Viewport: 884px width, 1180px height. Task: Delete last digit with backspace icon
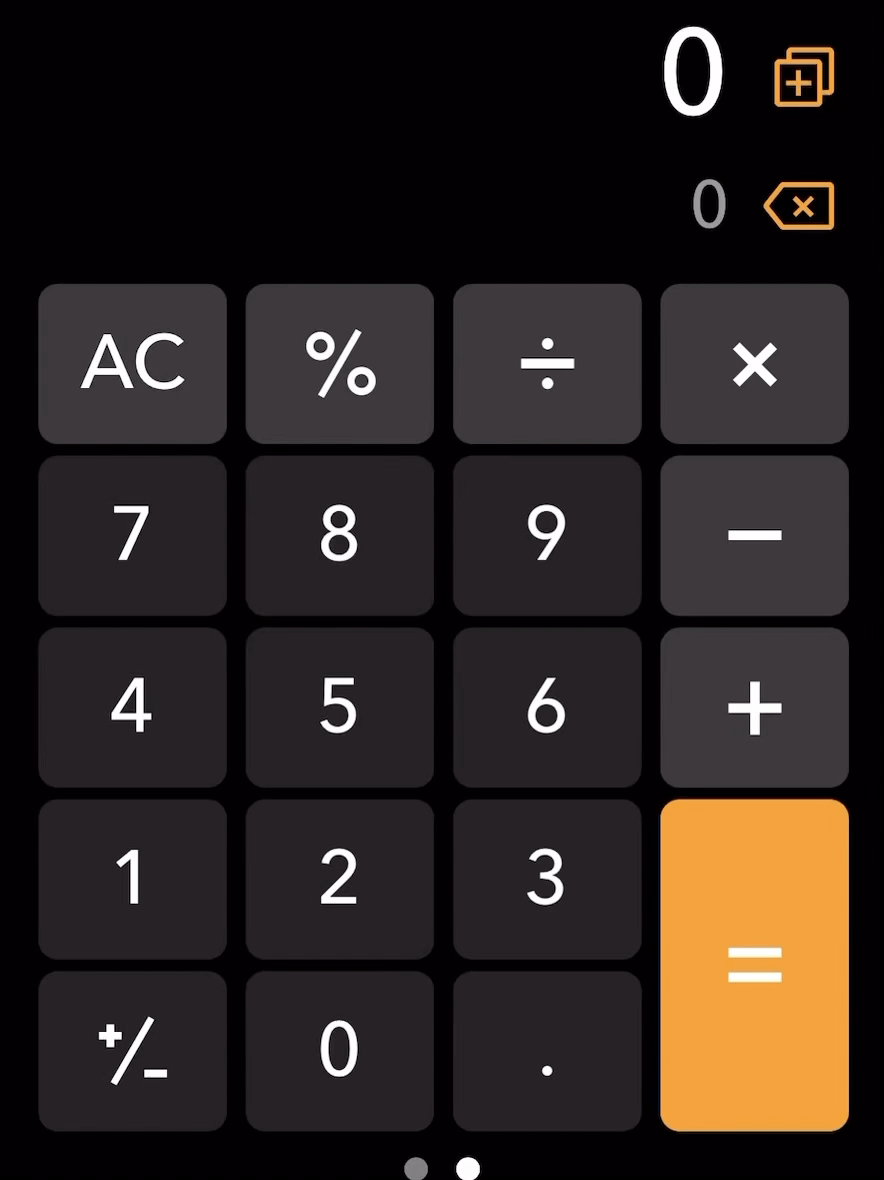point(799,207)
